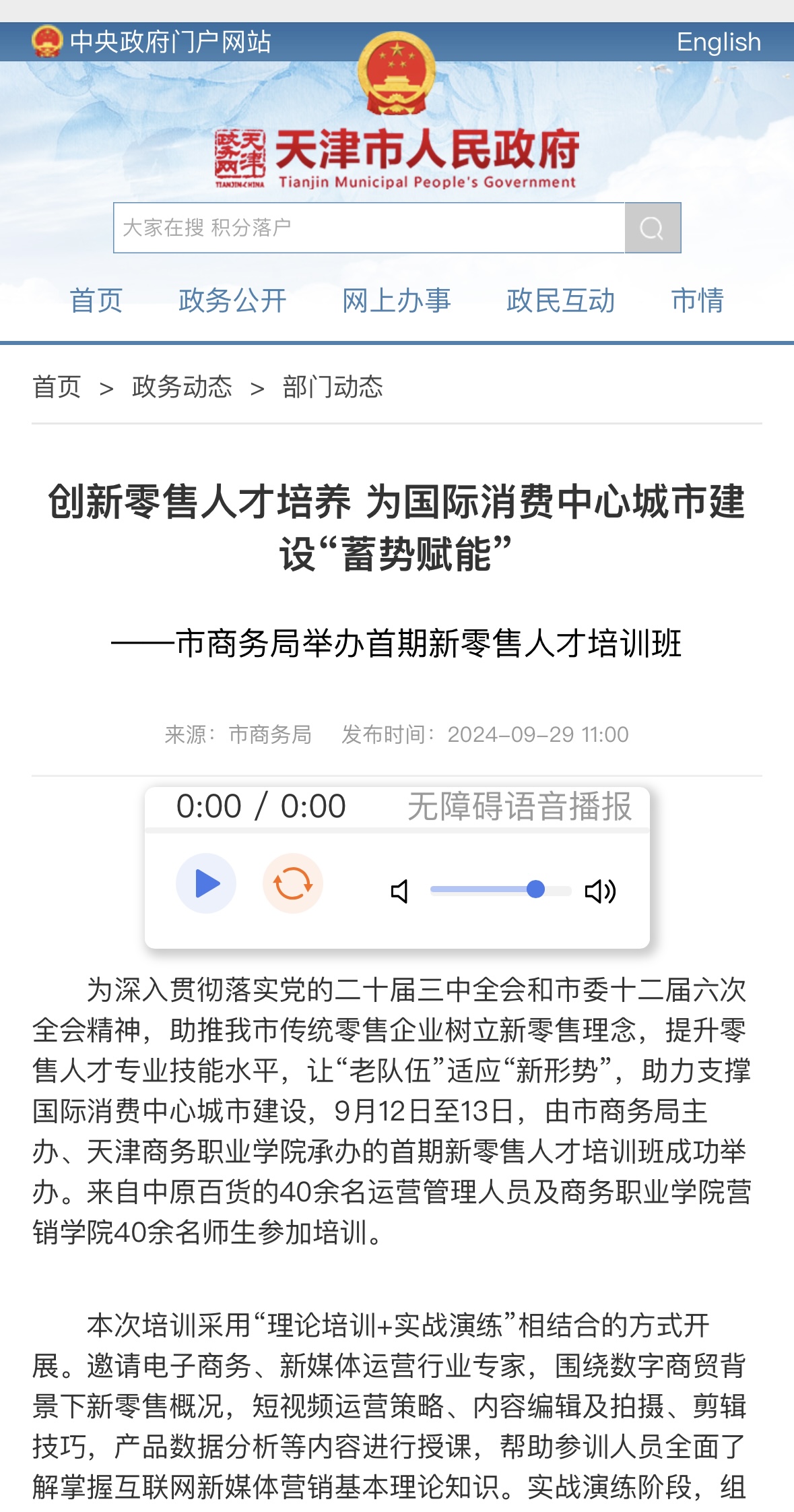Tap the magnifier search button

point(652,228)
